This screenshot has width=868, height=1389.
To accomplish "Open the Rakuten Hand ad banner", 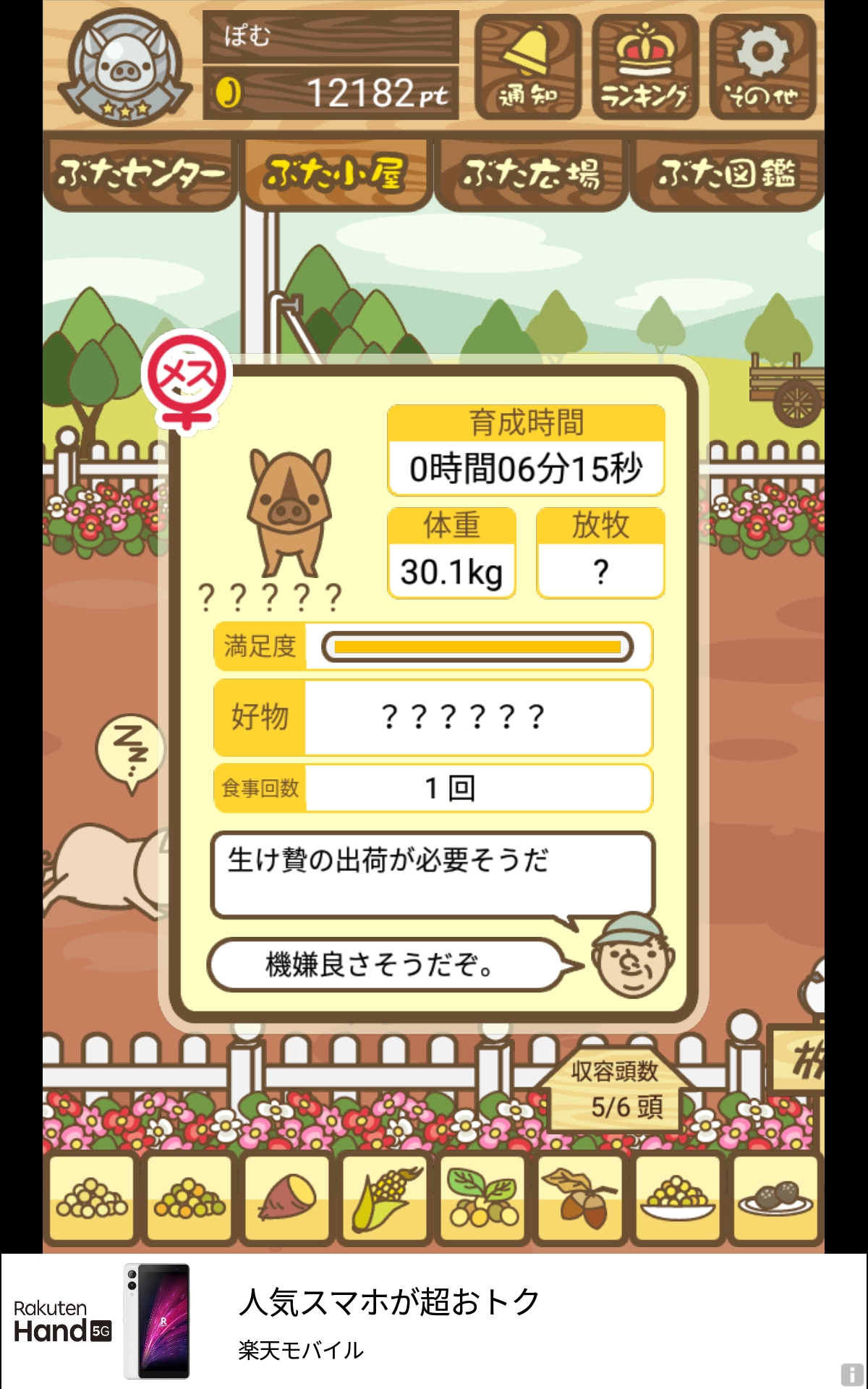I will coord(434,1321).
